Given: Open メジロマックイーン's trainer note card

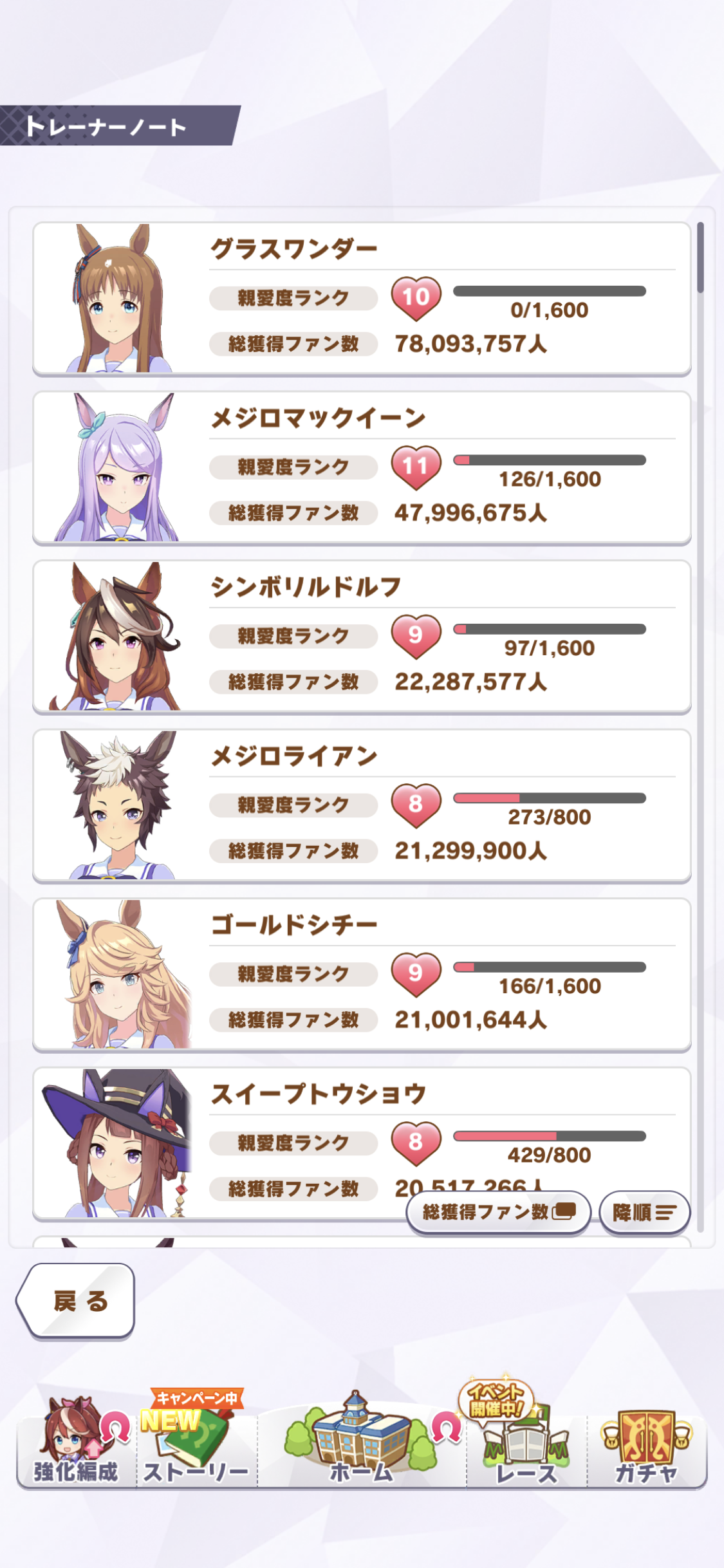Looking at the screenshot, I should [362, 468].
